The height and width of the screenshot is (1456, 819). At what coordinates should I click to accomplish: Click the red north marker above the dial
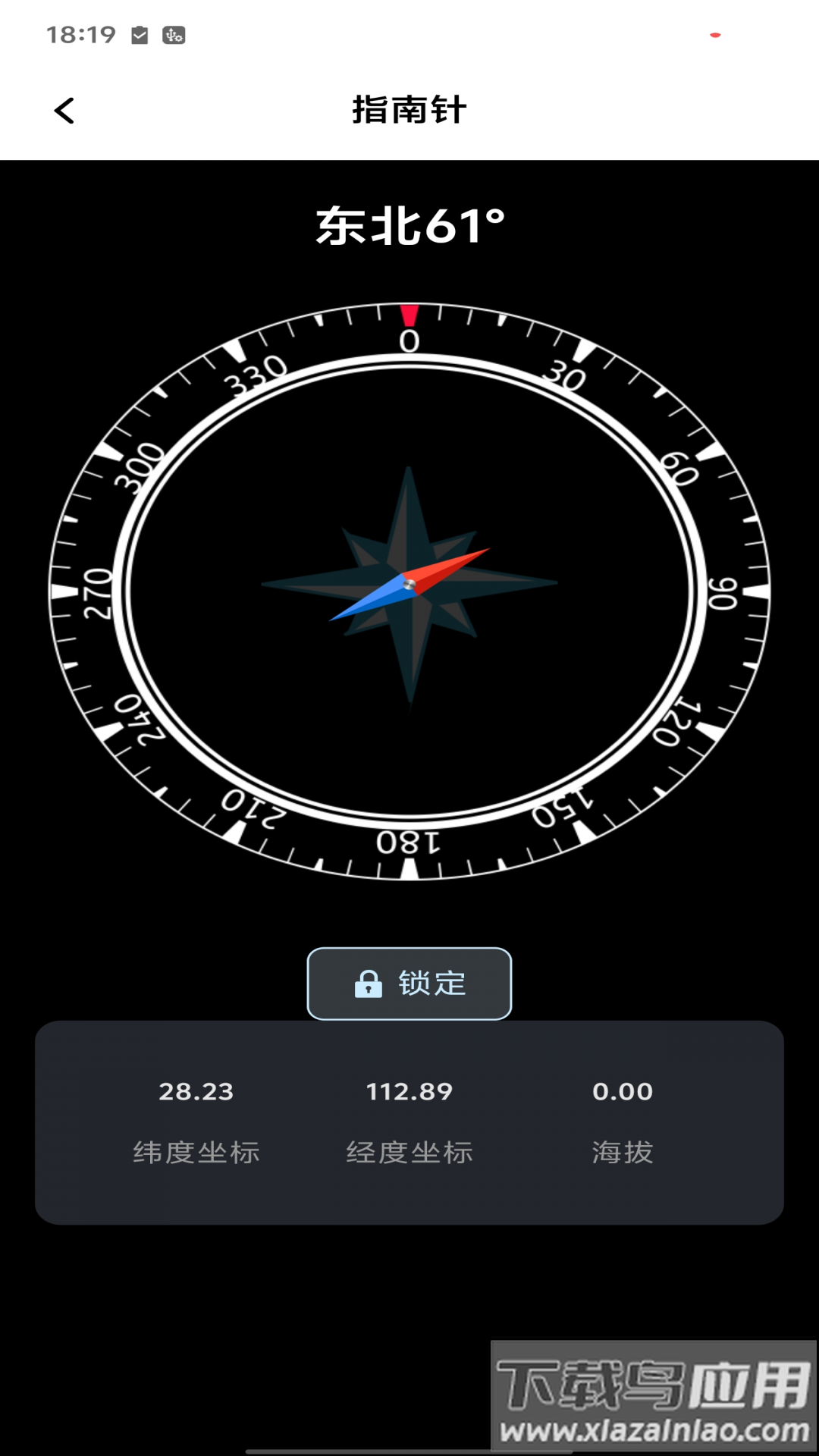409,315
